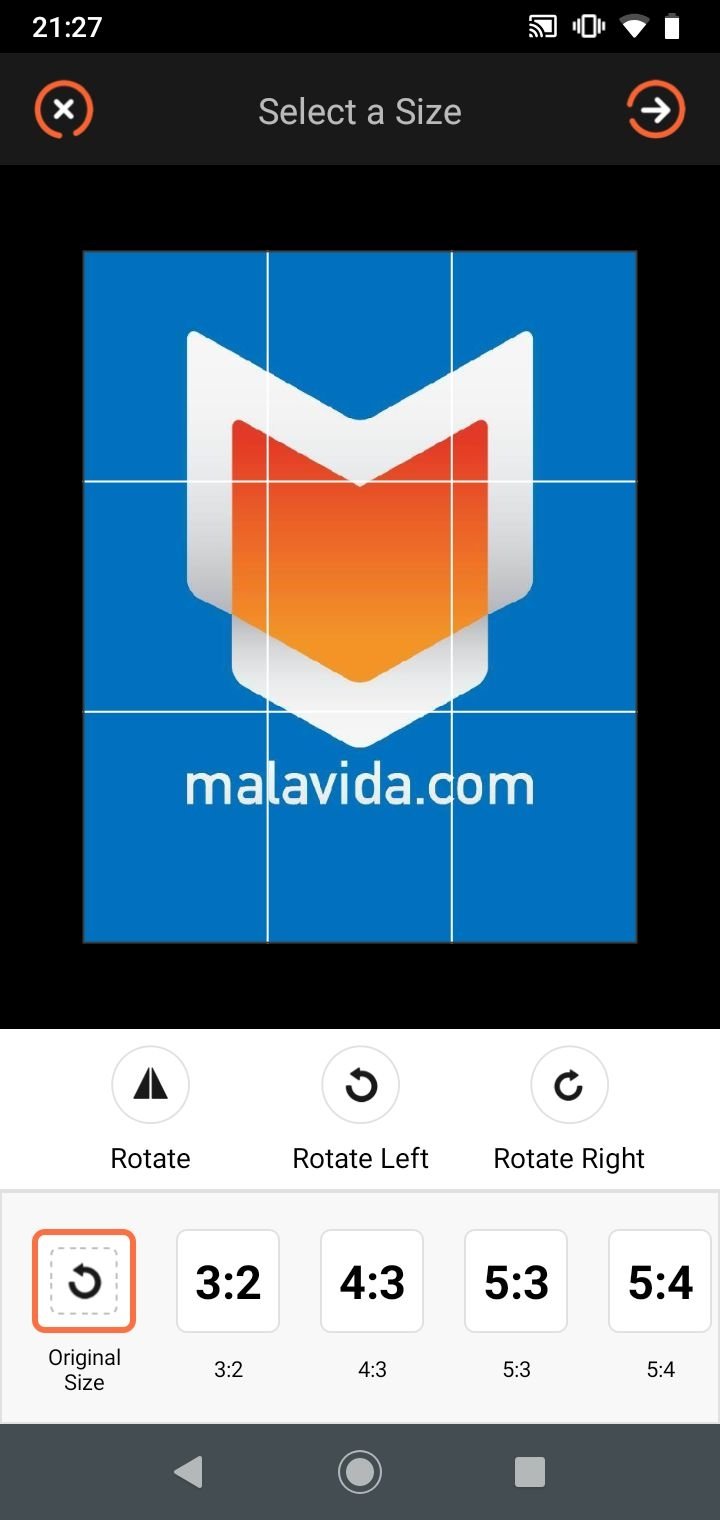Open recent apps from navigation bar
Image resolution: width=720 pixels, height=1520 pixels.
point(529,1472)
